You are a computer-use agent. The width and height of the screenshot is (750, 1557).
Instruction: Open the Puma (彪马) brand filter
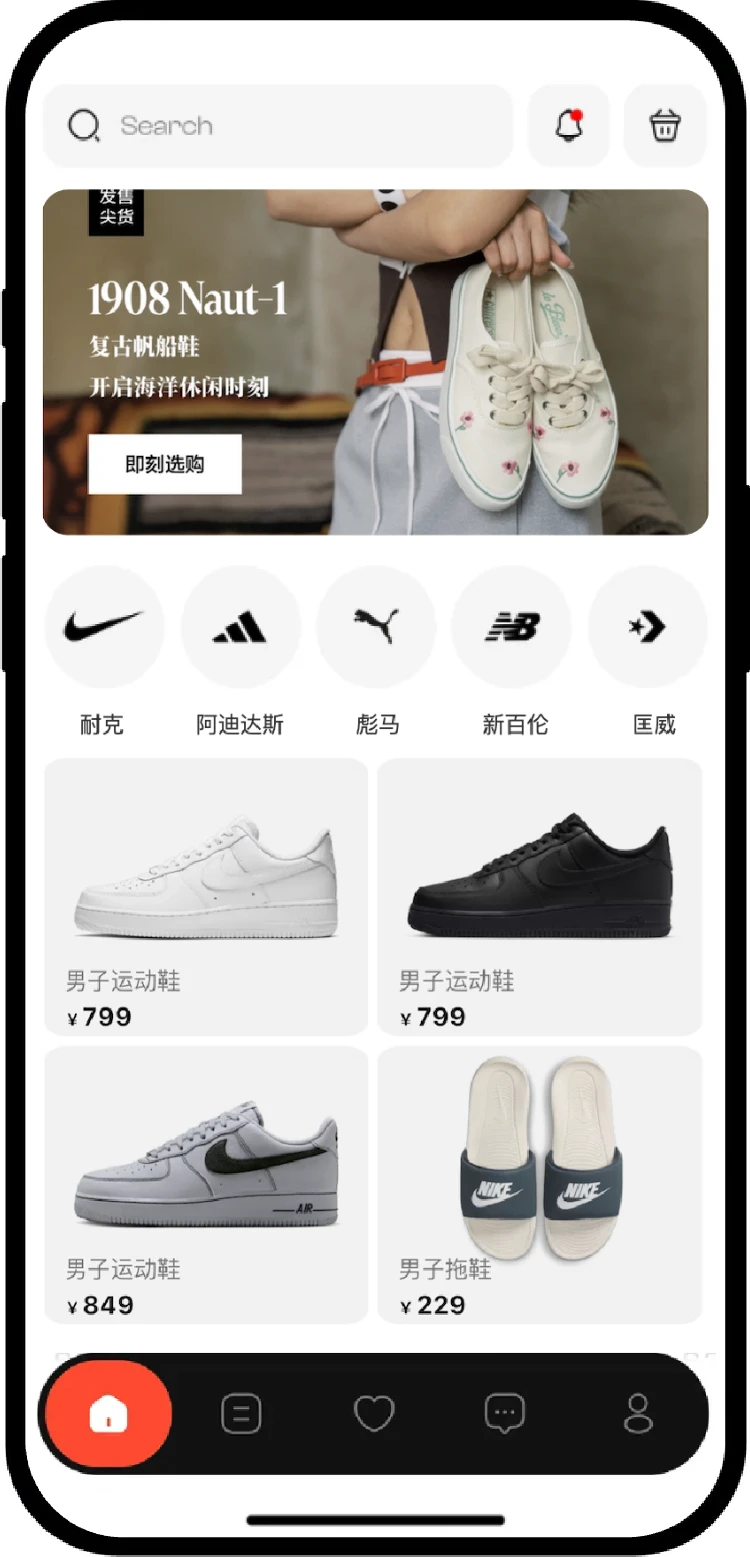[376, 627]
